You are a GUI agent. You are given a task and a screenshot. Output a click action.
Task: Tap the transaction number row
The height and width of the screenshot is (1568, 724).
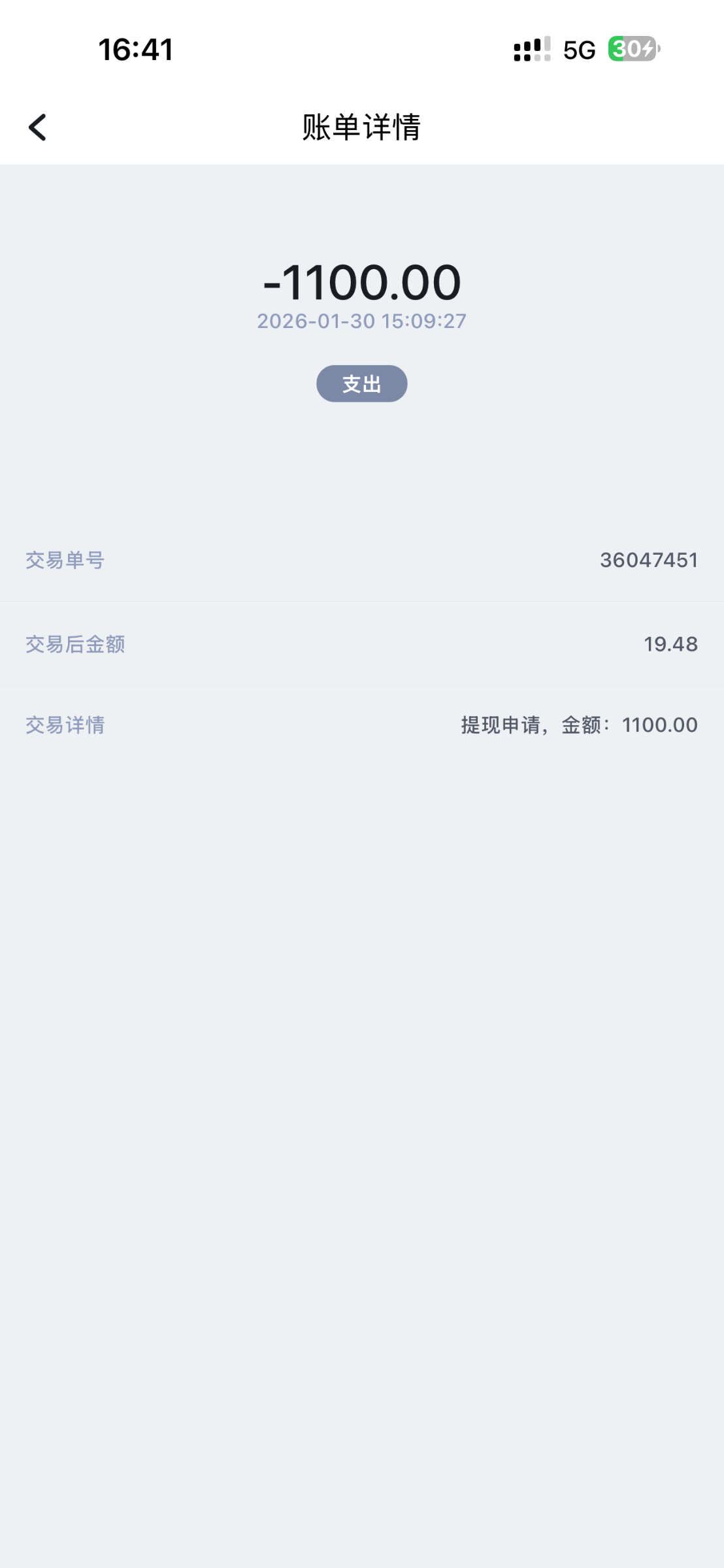[x=361, y=559]
